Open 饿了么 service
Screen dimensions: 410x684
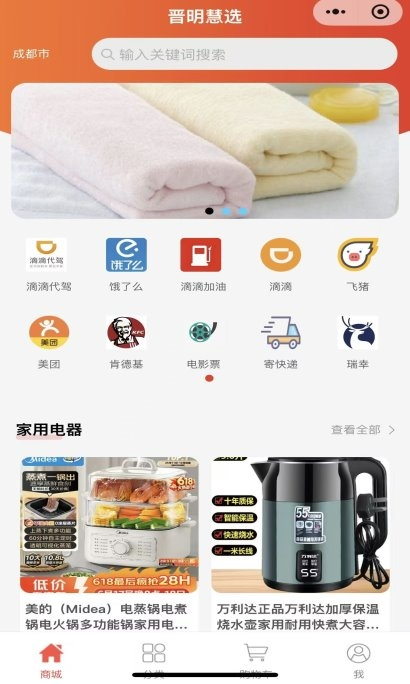pyautogui.click(x=126, y=264)
